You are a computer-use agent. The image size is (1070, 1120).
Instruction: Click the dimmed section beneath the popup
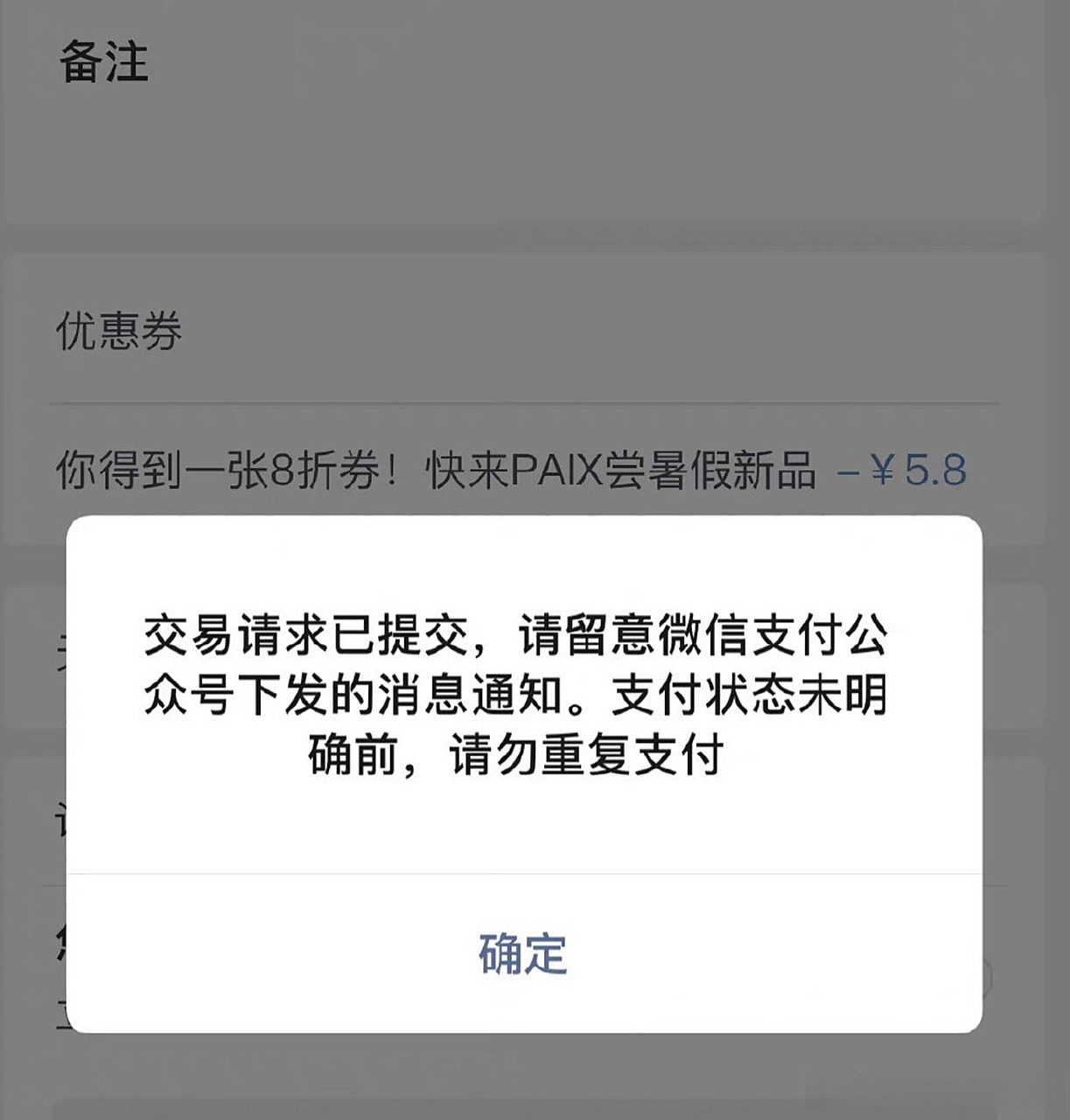coord(525,1085)
